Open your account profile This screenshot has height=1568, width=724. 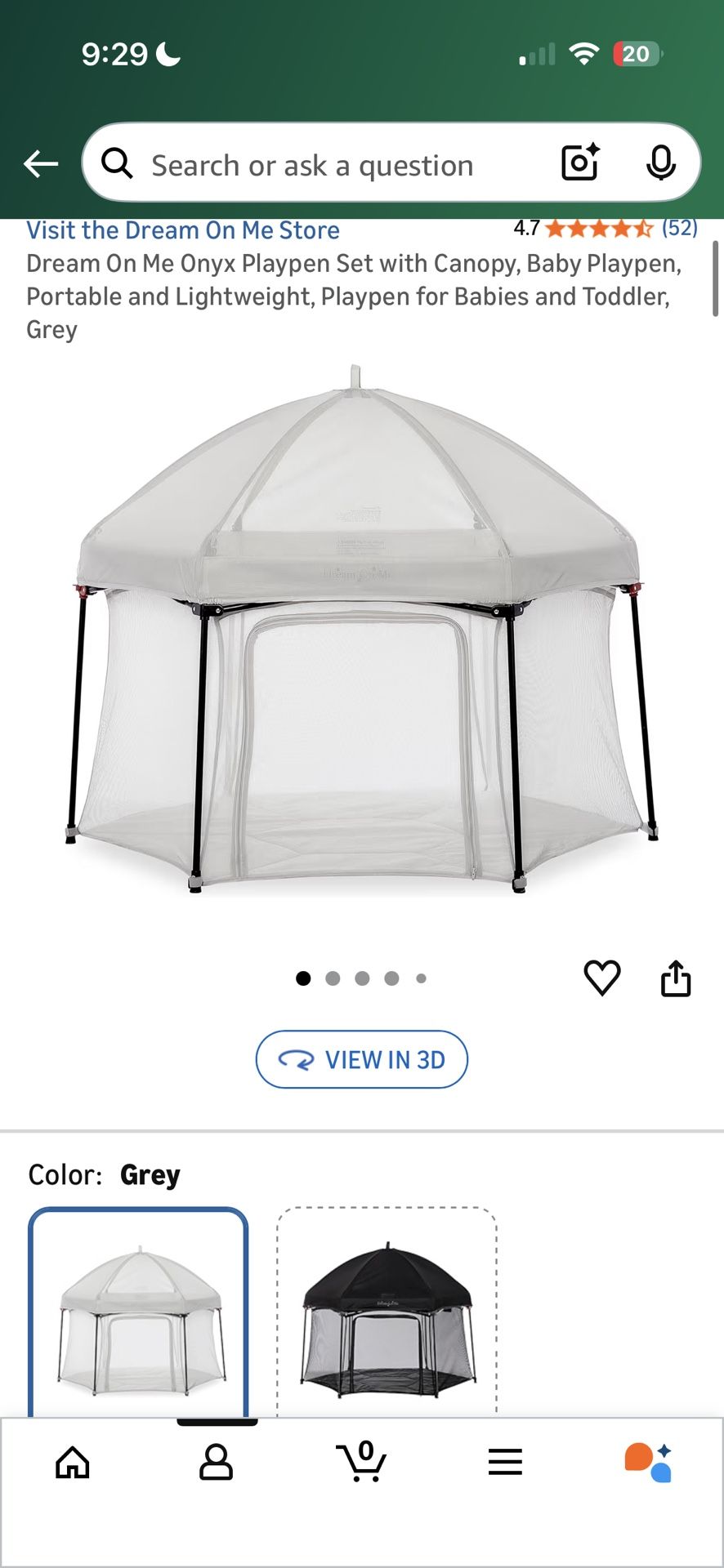[x=216, y=1463]
